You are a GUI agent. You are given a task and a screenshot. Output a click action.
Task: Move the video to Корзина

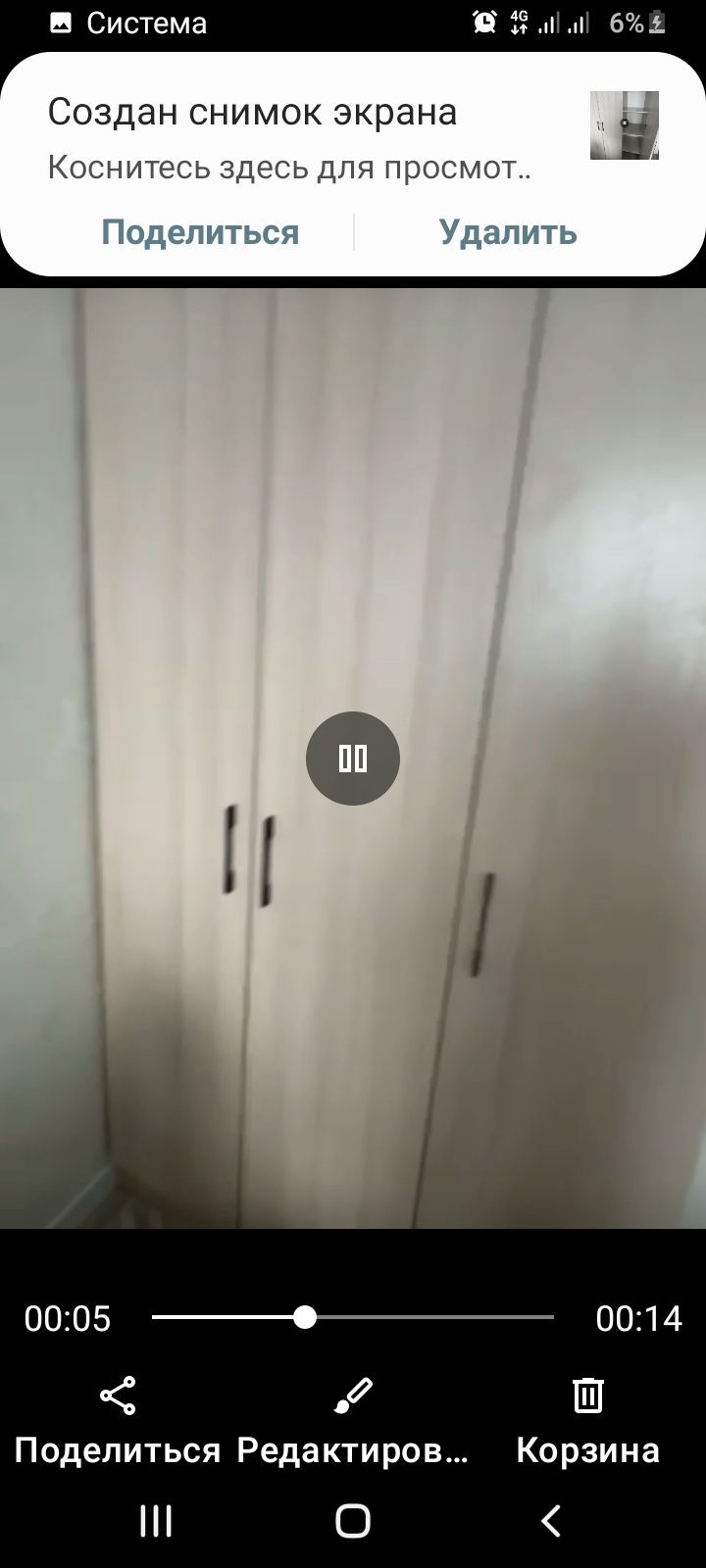click(x=587, y=1421)
